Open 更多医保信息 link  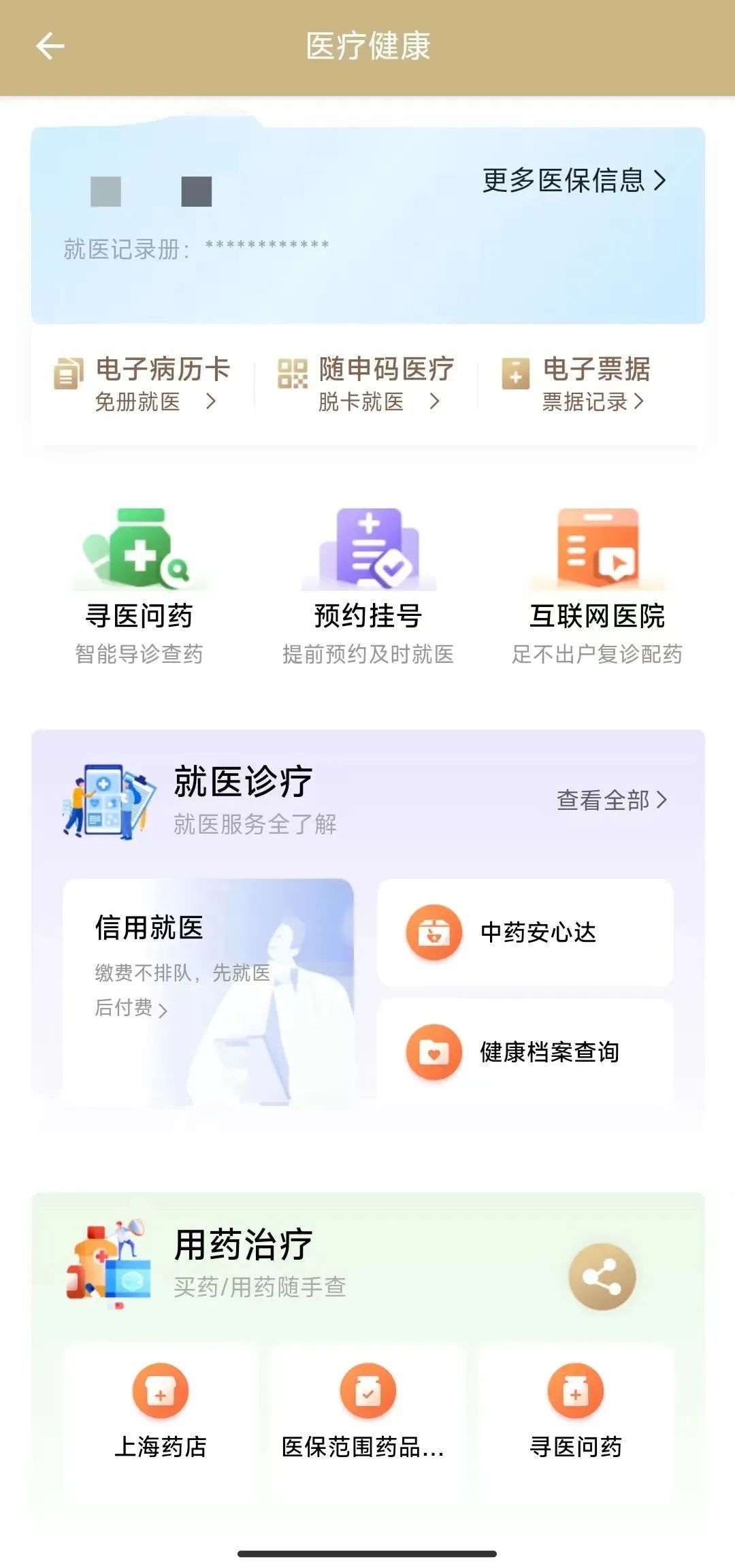(x=573, y=180)
